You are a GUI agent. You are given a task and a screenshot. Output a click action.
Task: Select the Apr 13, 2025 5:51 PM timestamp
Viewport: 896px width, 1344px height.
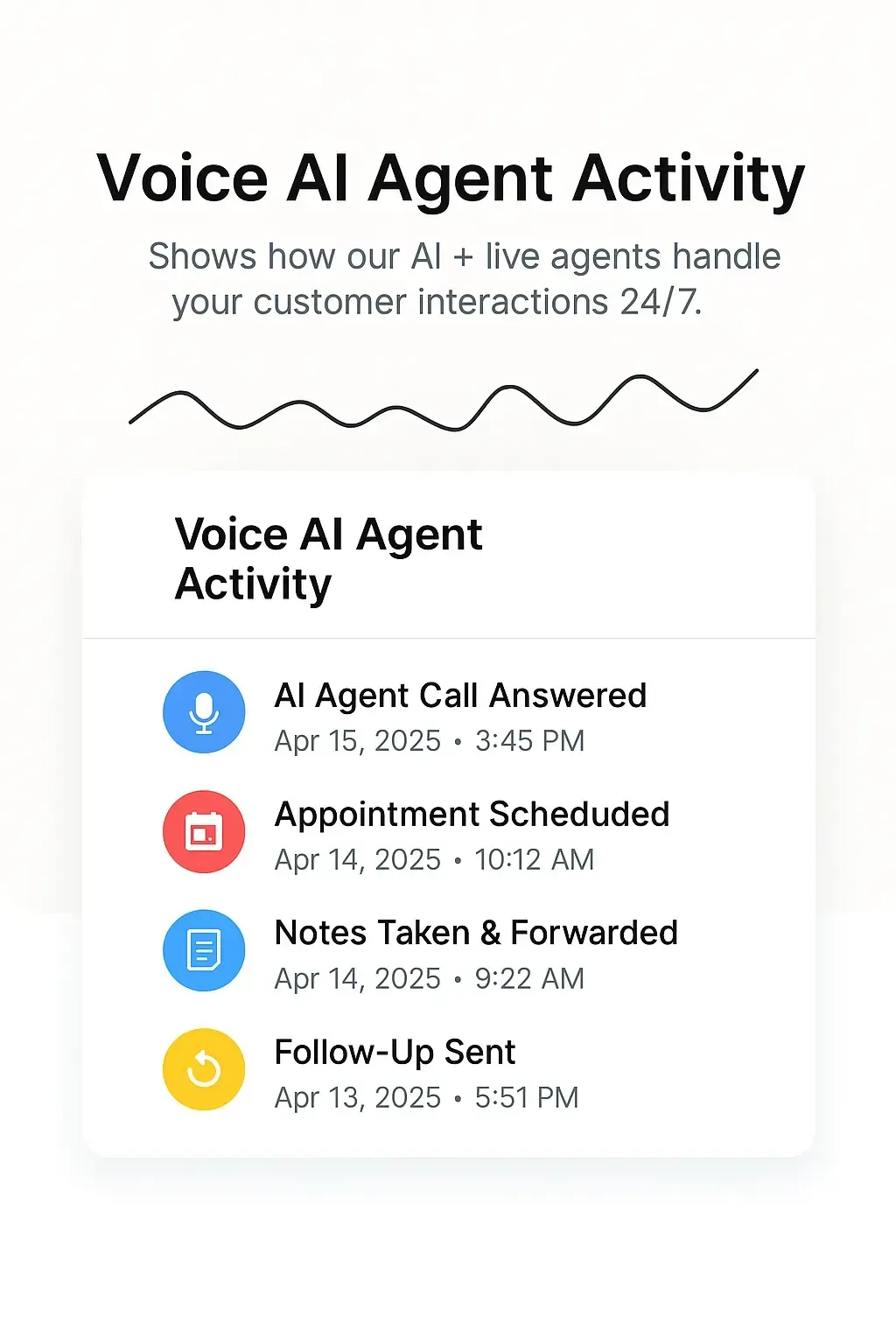click(426, 1097)
